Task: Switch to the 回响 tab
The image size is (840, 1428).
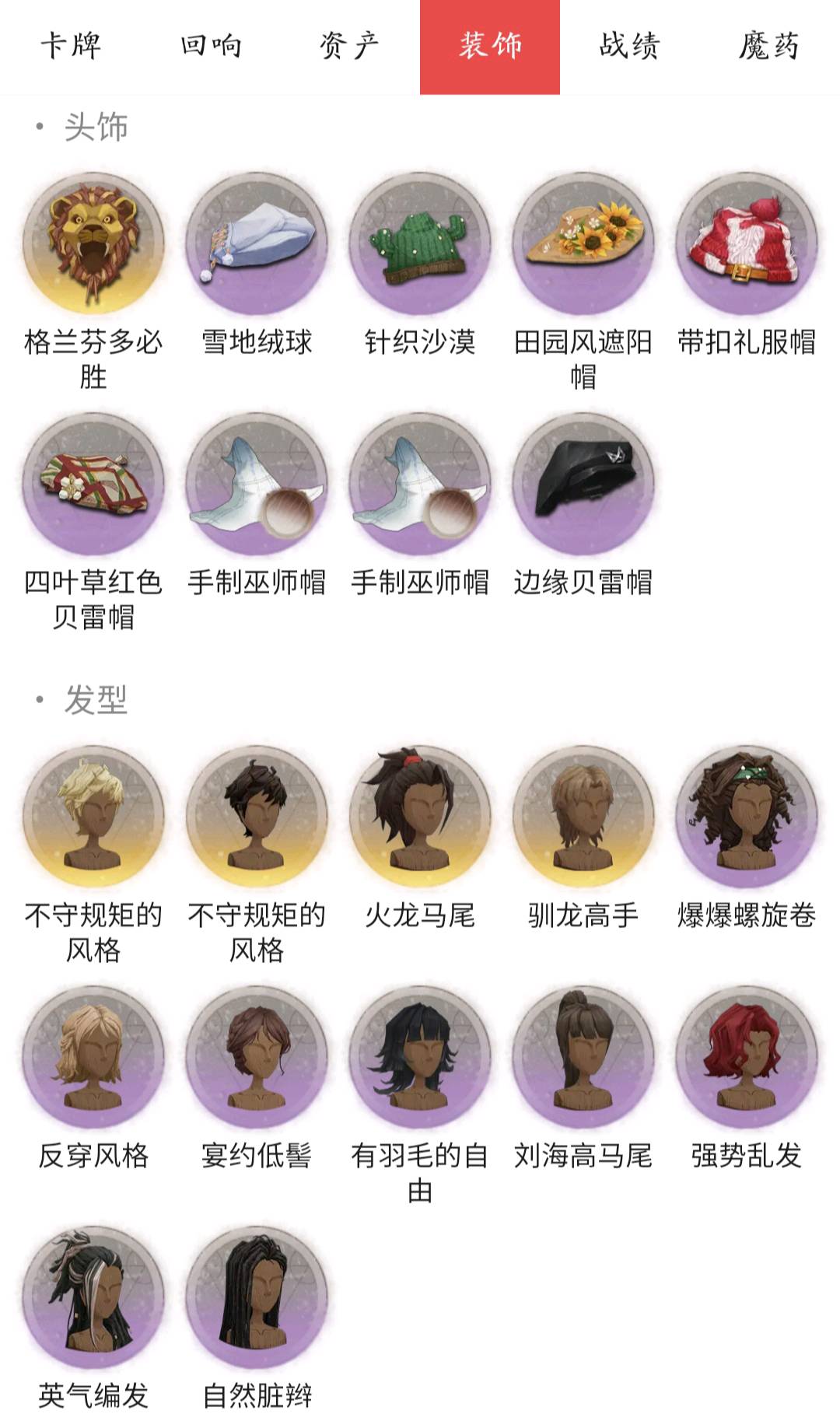Action: pos(210,47)
